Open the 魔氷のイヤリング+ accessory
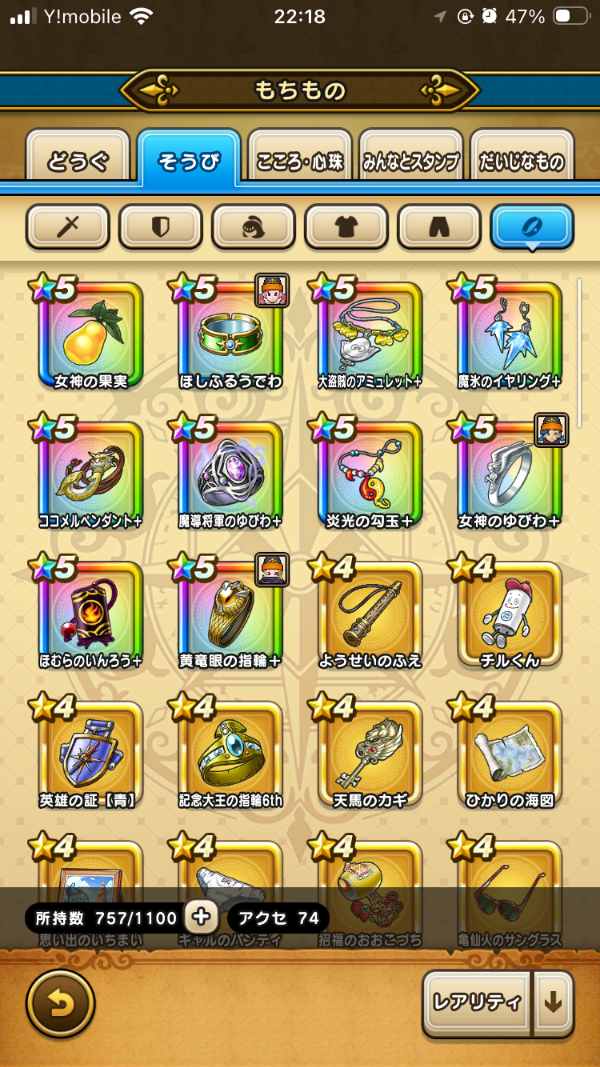600x1067 pixels. click(510, 333)
